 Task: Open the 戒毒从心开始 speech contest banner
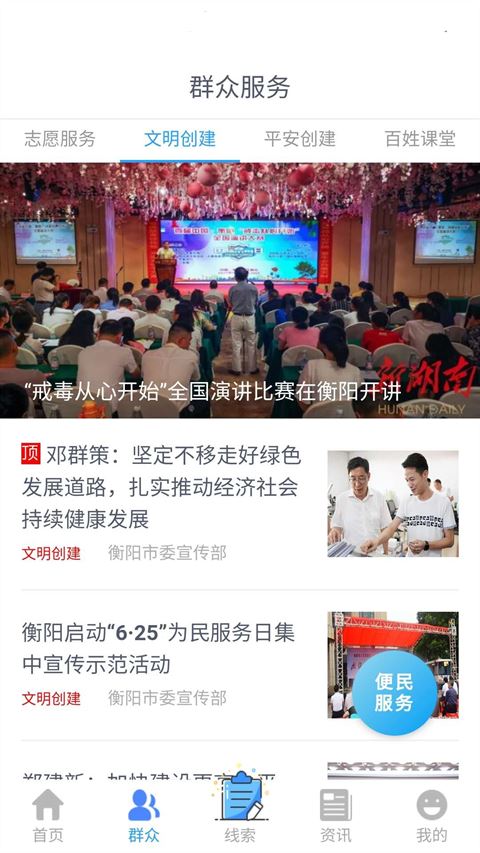click(x=240, y=290)
